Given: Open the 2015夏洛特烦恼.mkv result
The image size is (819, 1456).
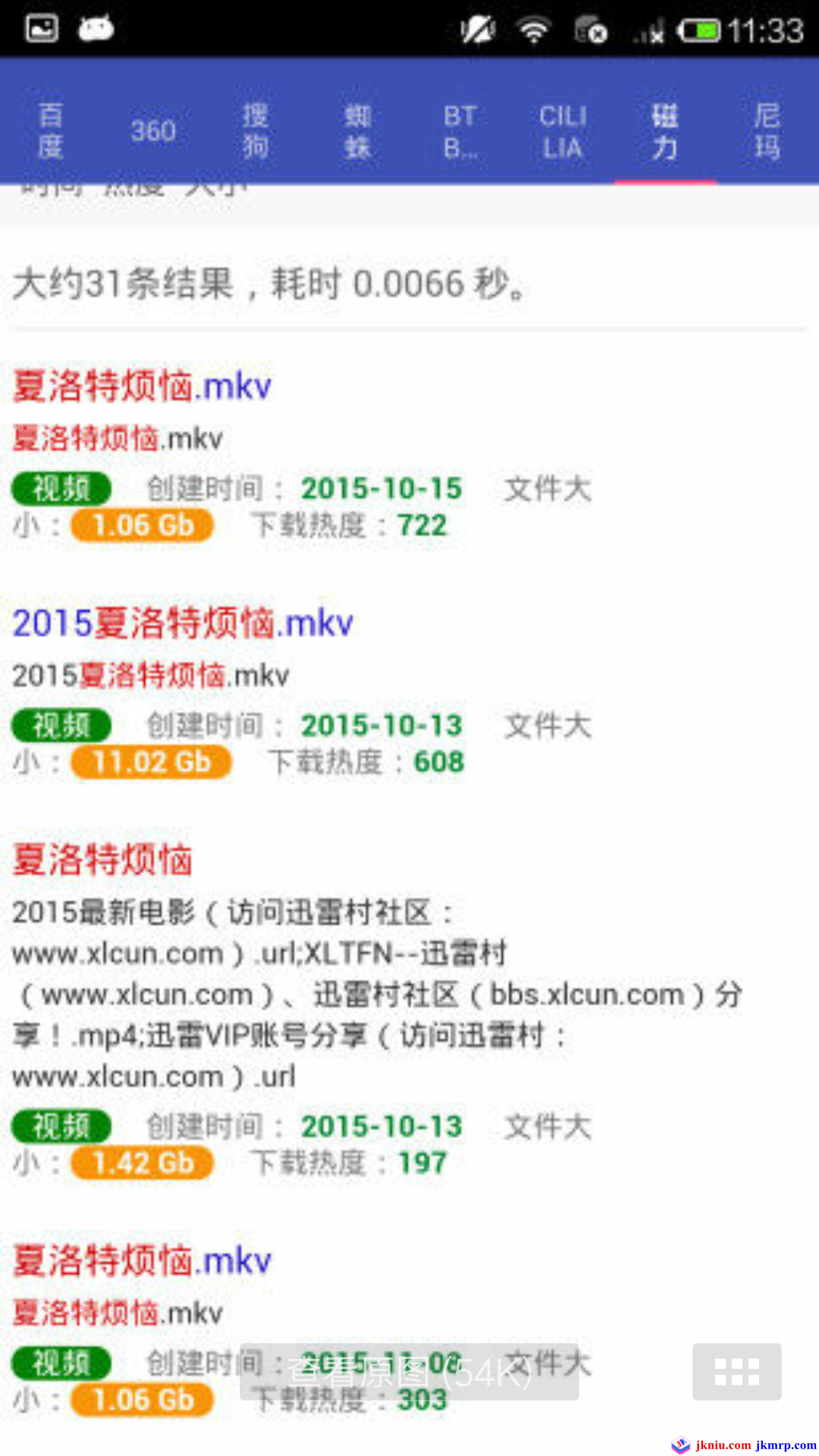Looking at the screenshot, I should 183,623.
